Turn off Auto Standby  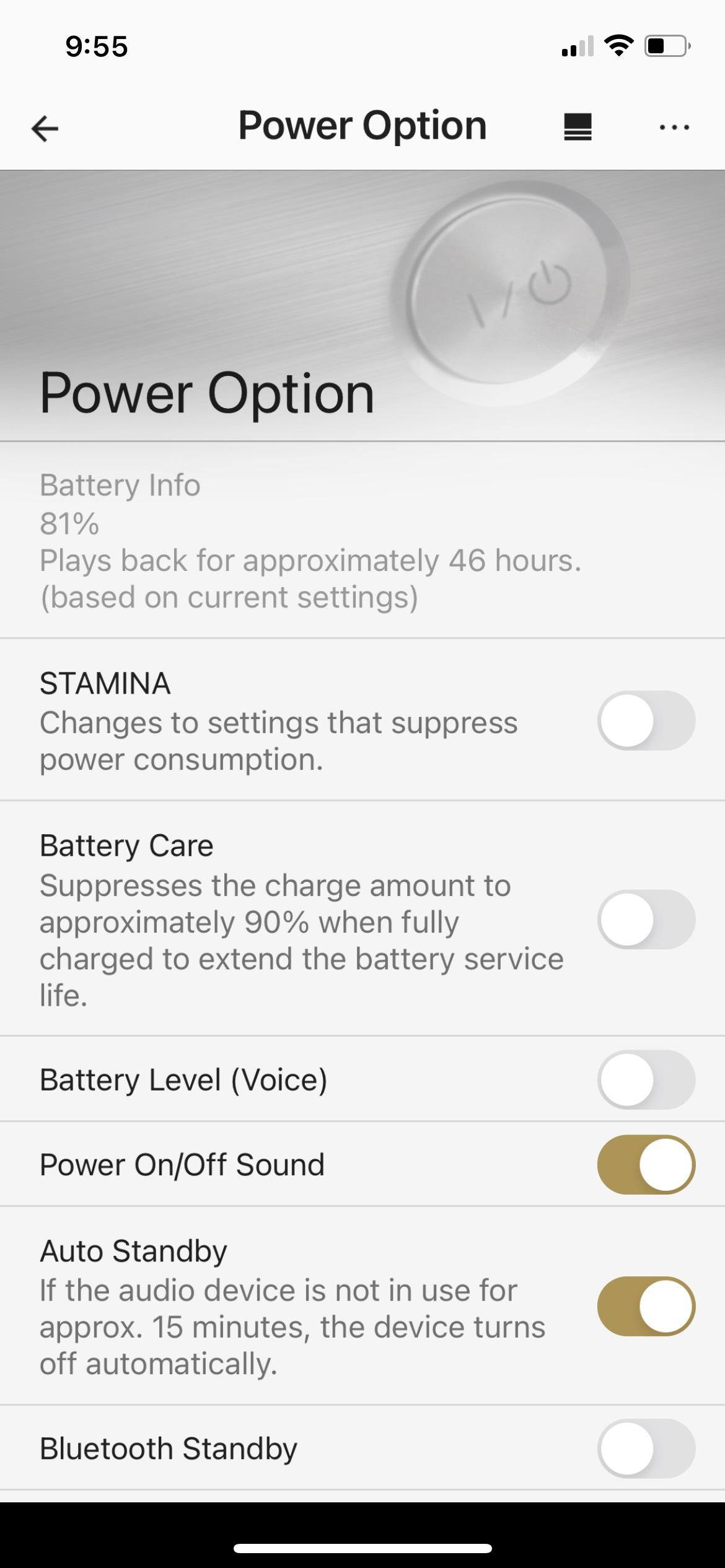point(646,1306)
